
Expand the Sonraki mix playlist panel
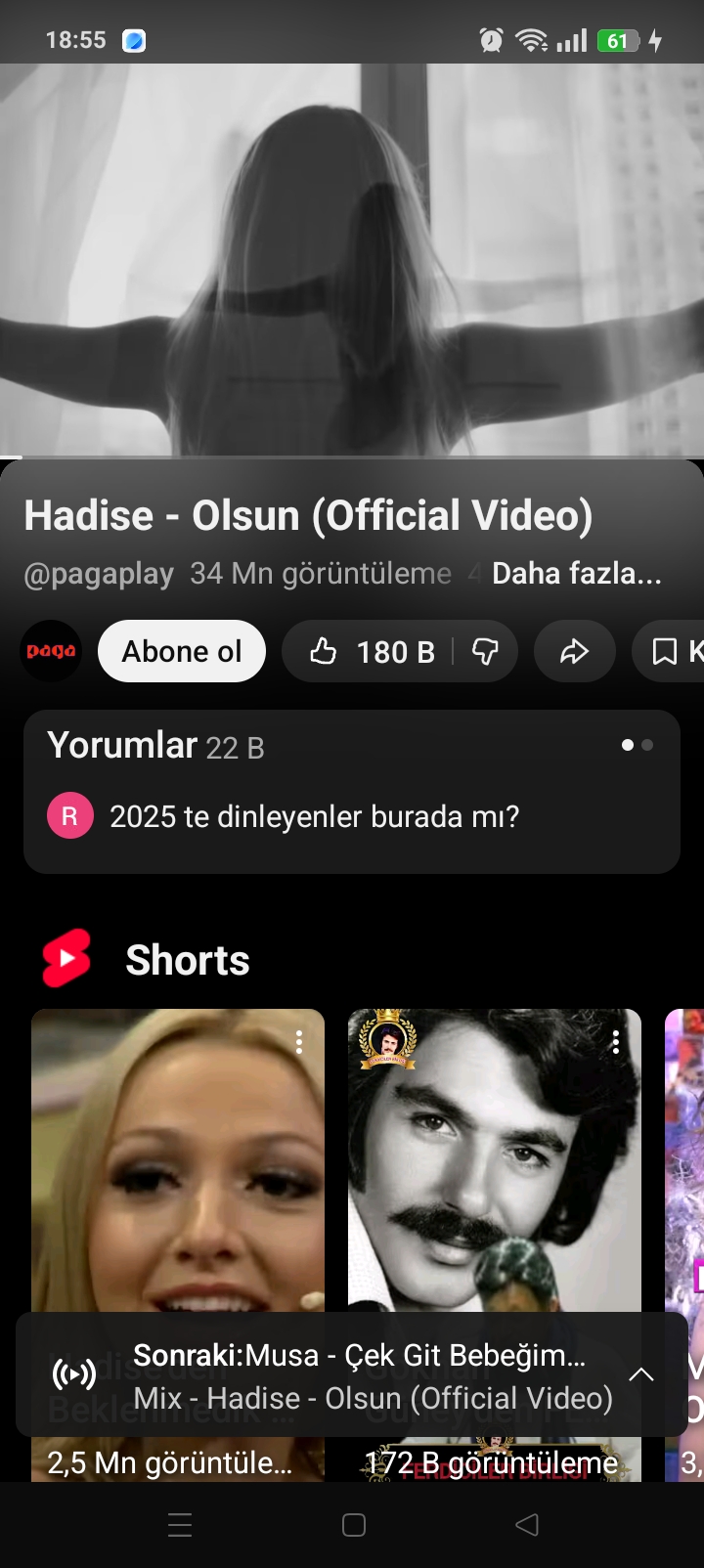point(641,1374)
